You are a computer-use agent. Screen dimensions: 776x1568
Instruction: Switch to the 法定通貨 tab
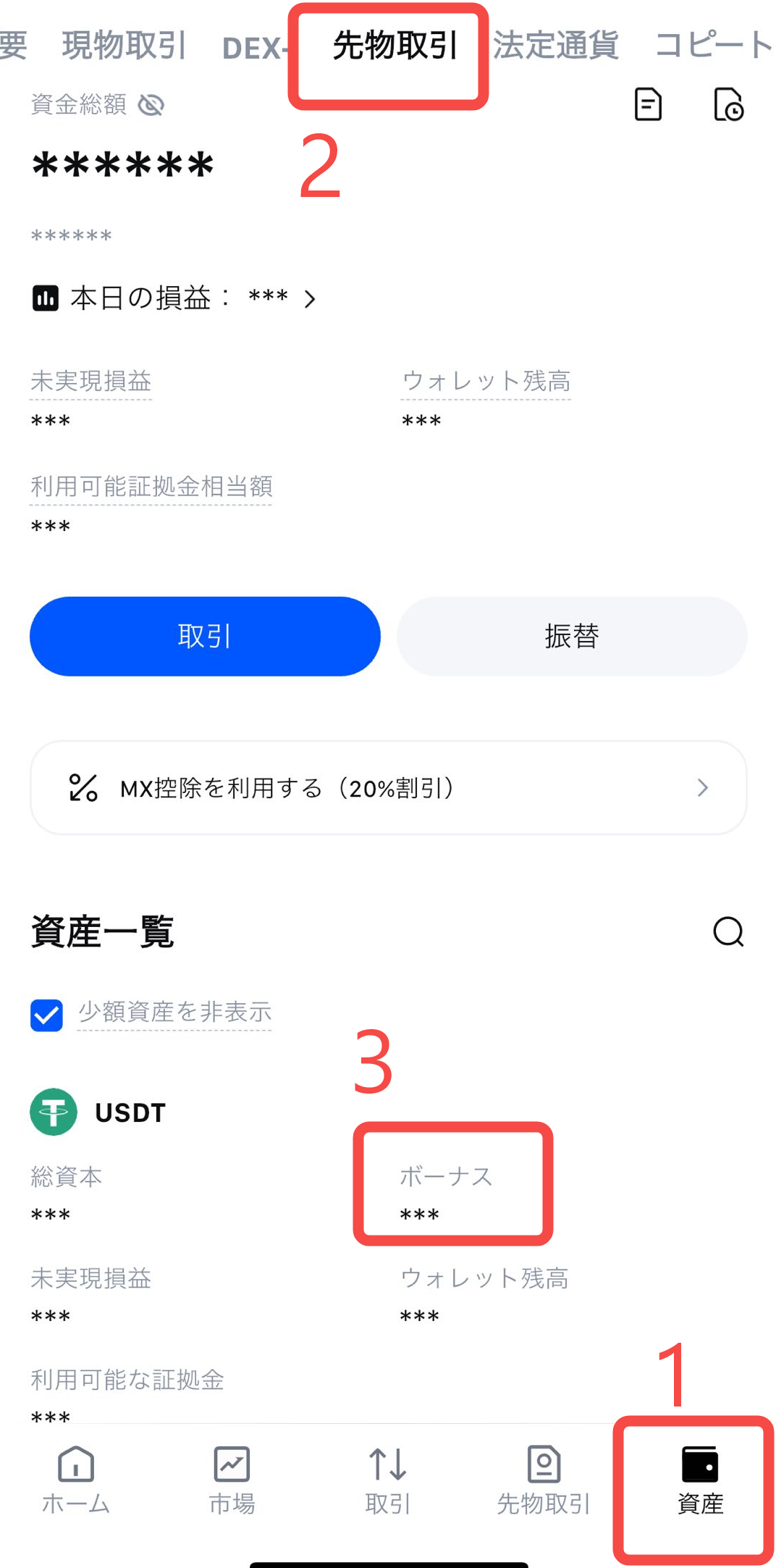click(555, 45)
